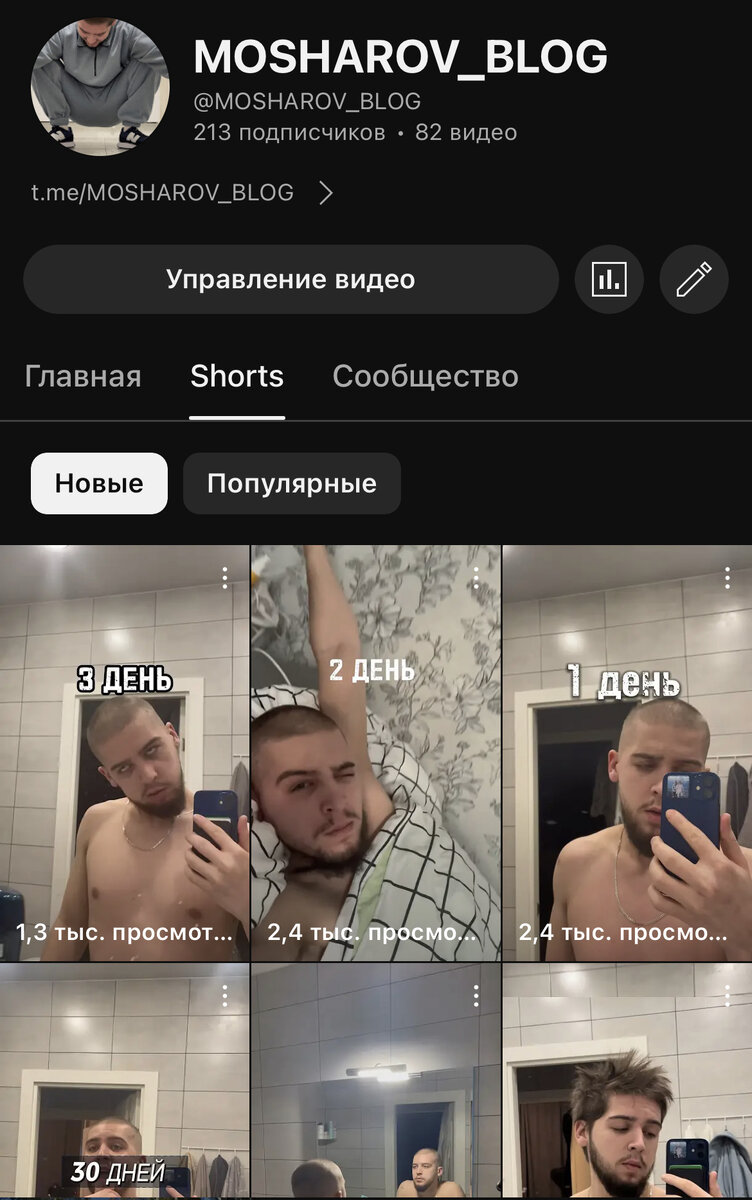Tap the pencil edit channel icon
Viewport: 752px width, 1200px height.
694,280
